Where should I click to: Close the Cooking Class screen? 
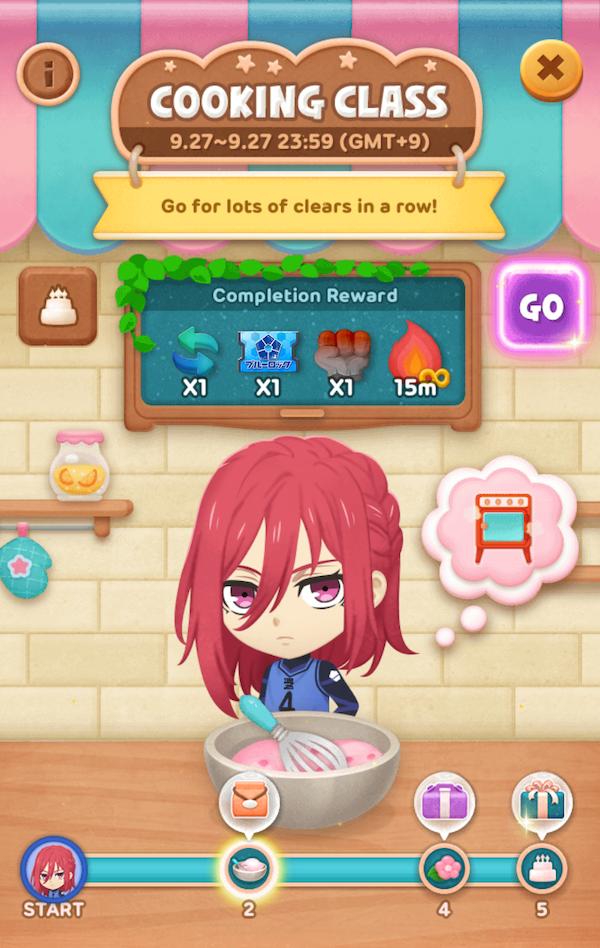pyautogui.click(x=550, y=69)
